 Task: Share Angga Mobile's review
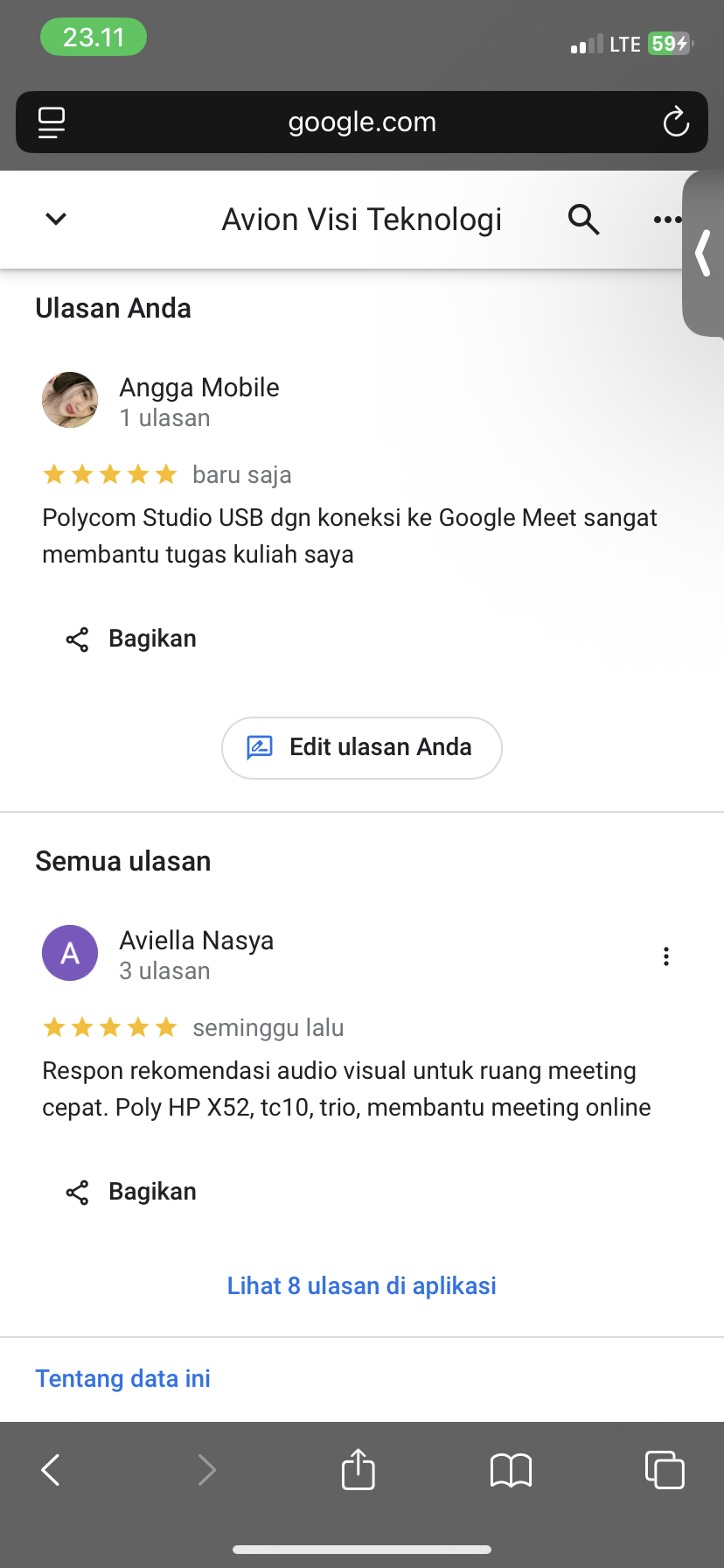(131, 639)
